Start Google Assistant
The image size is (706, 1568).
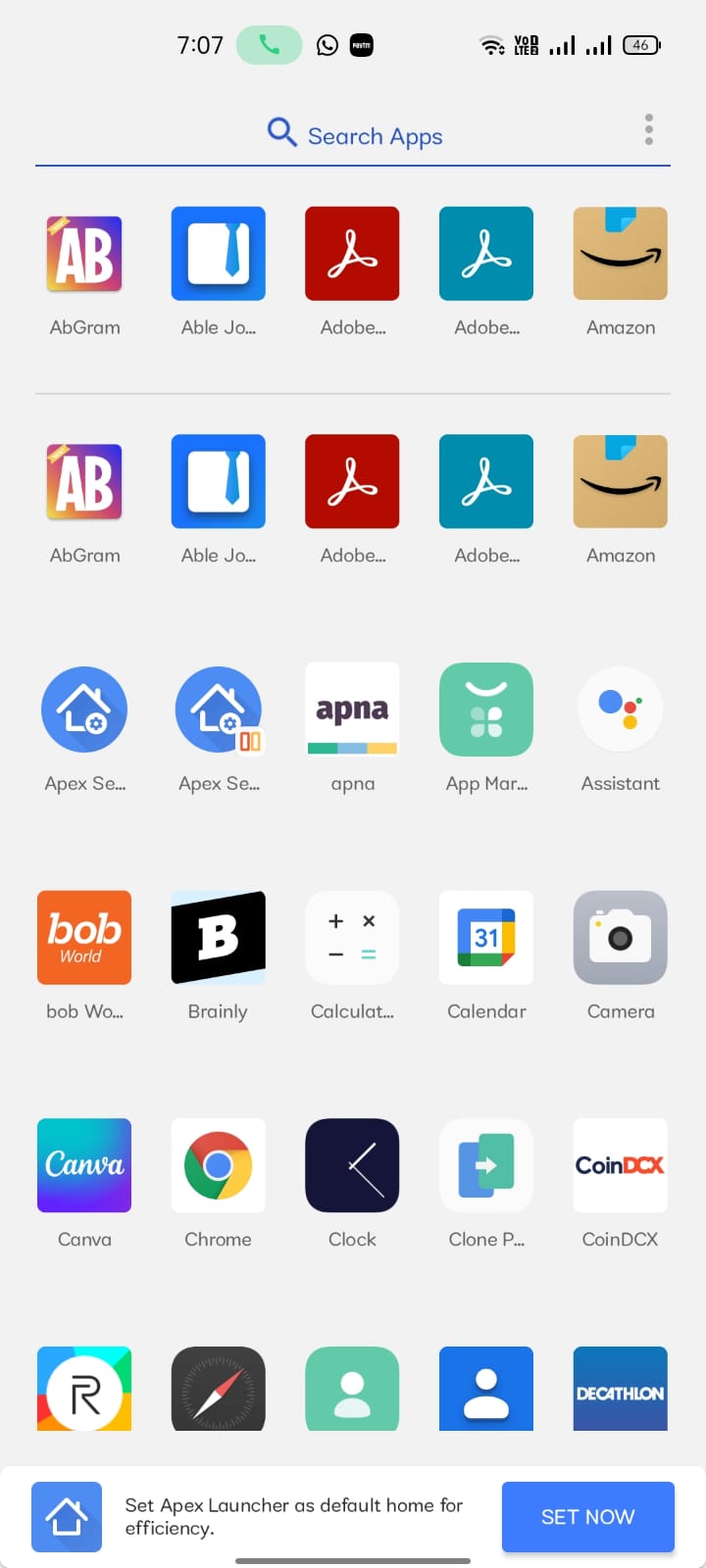(x=620, y=710)
